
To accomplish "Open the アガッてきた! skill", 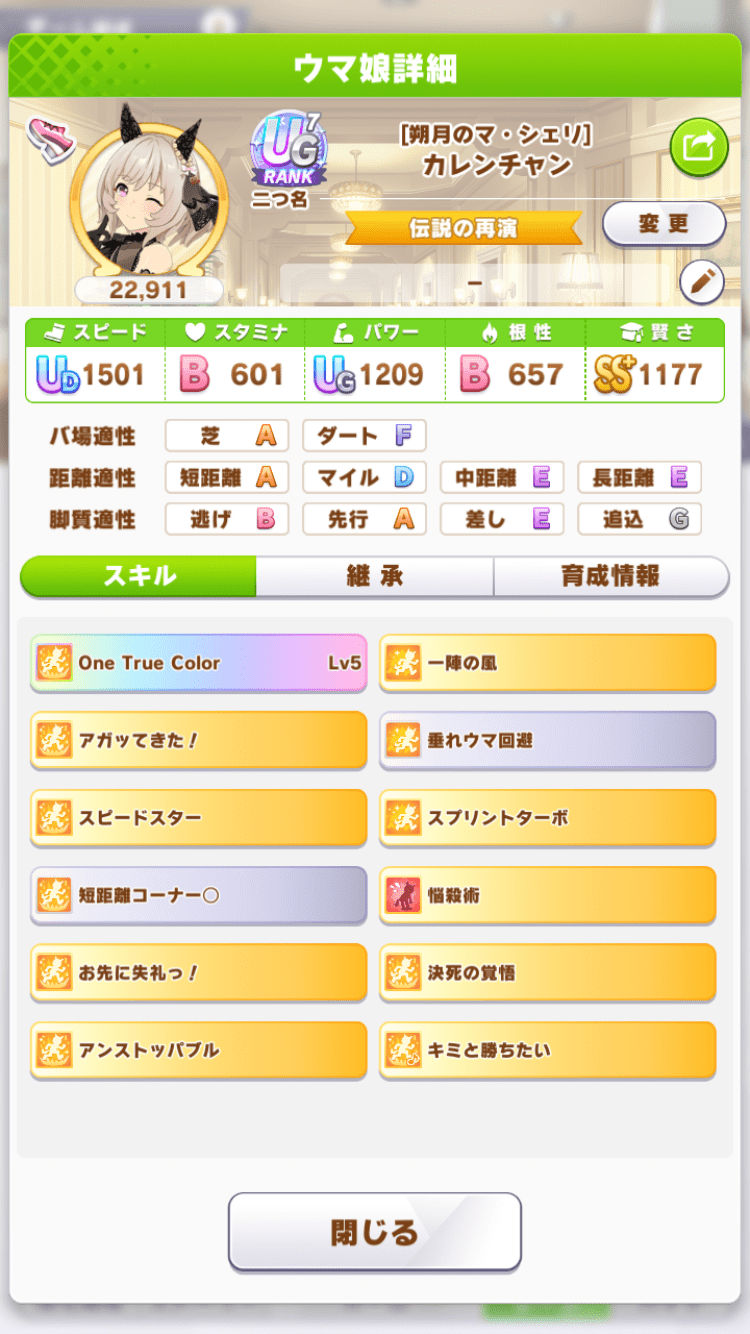I will click(x=199, y=740).
